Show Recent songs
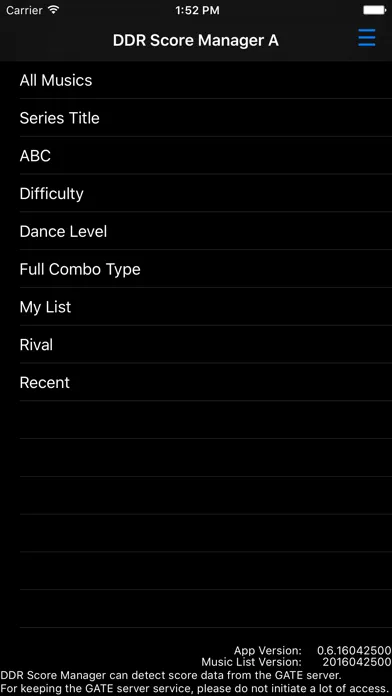The height and width of the screenshot is (696, 392). click(x=196, y=382)
